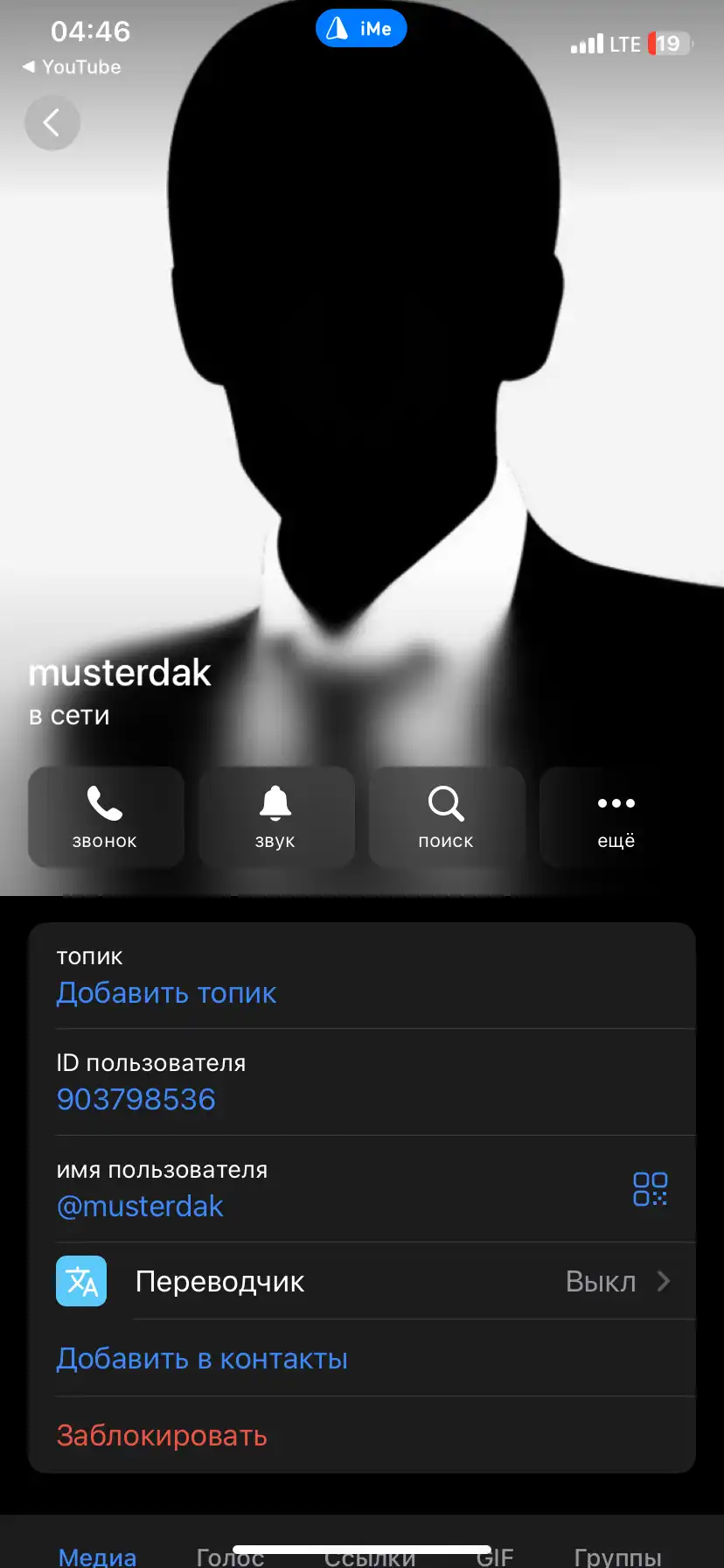
Task: Switch to the Медиа tab
Action: (97, 1557)
